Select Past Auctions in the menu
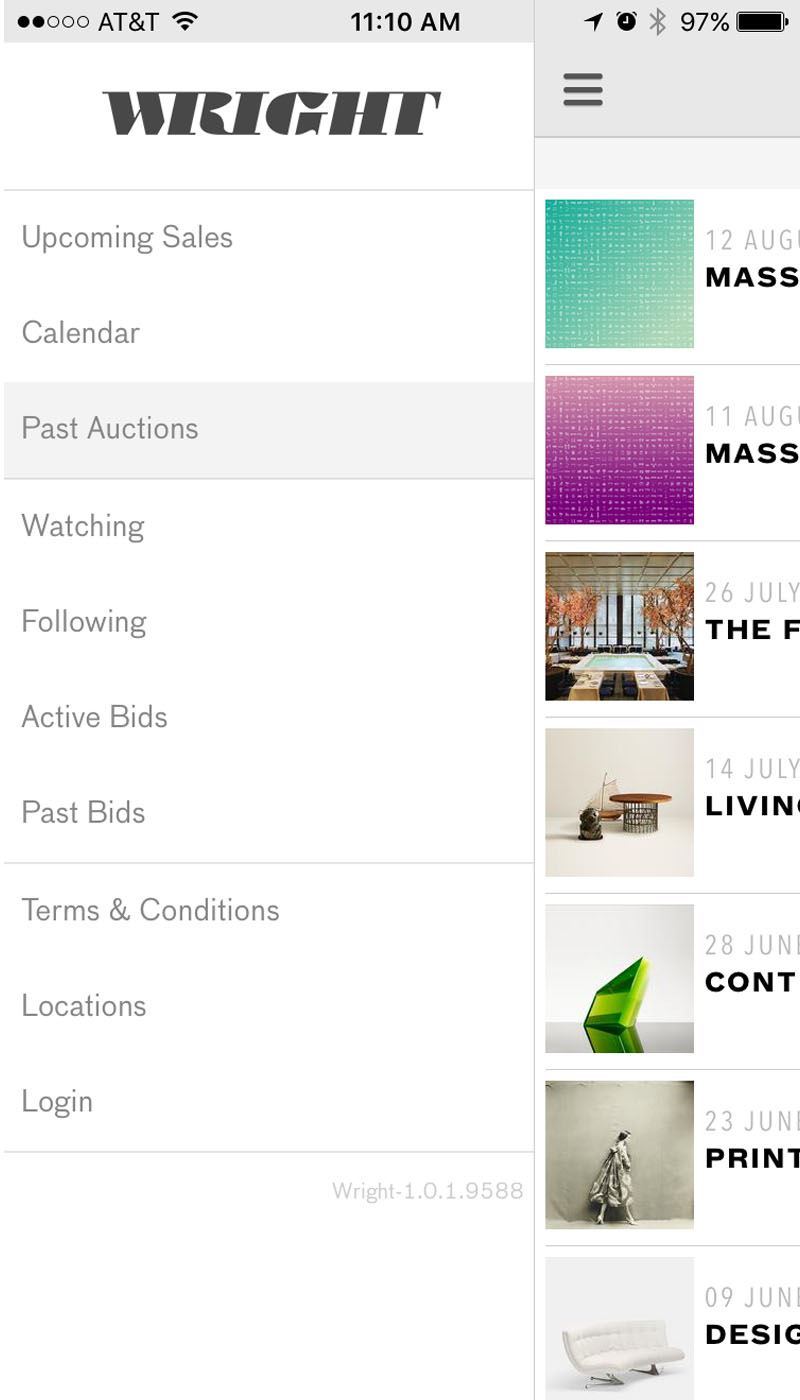 [x=268, y=429]
